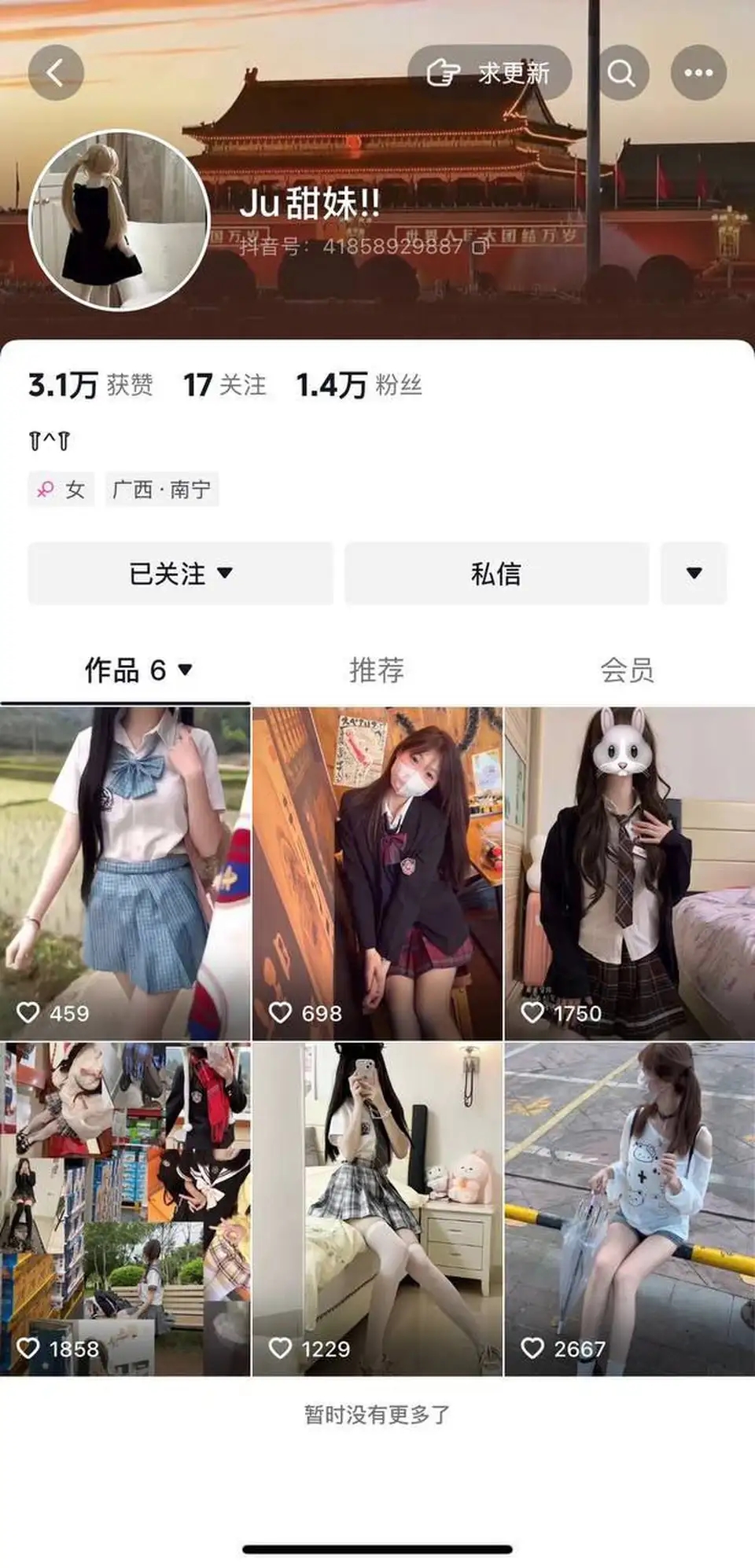755x1568 pixels.
Task: Open the collage video with 1858 likes
Action: (125, 1209)
